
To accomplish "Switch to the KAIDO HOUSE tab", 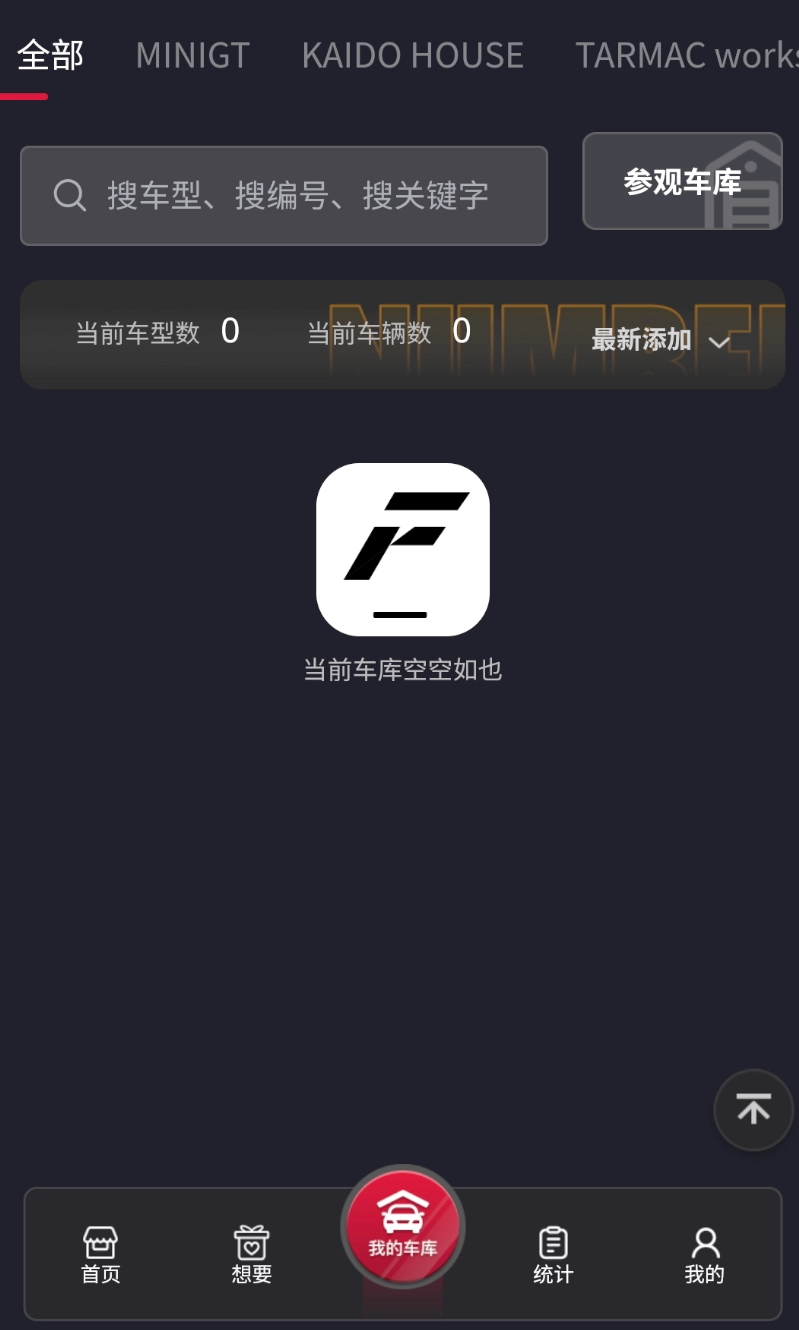I will [x=412, y=55].
